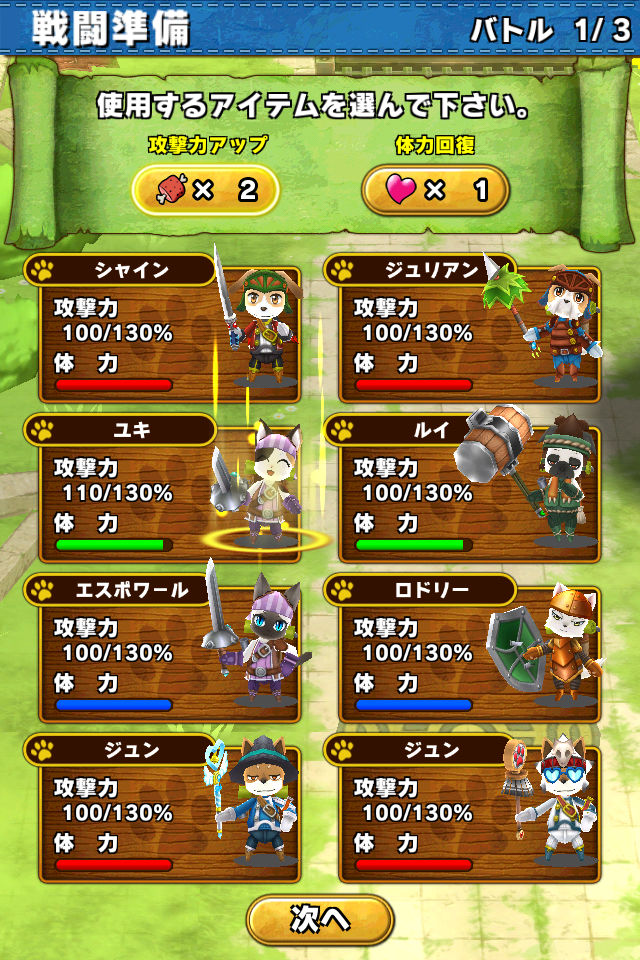Select the 攻撃力アップ meat item button
640x960 pixels.
click(205, 190)
